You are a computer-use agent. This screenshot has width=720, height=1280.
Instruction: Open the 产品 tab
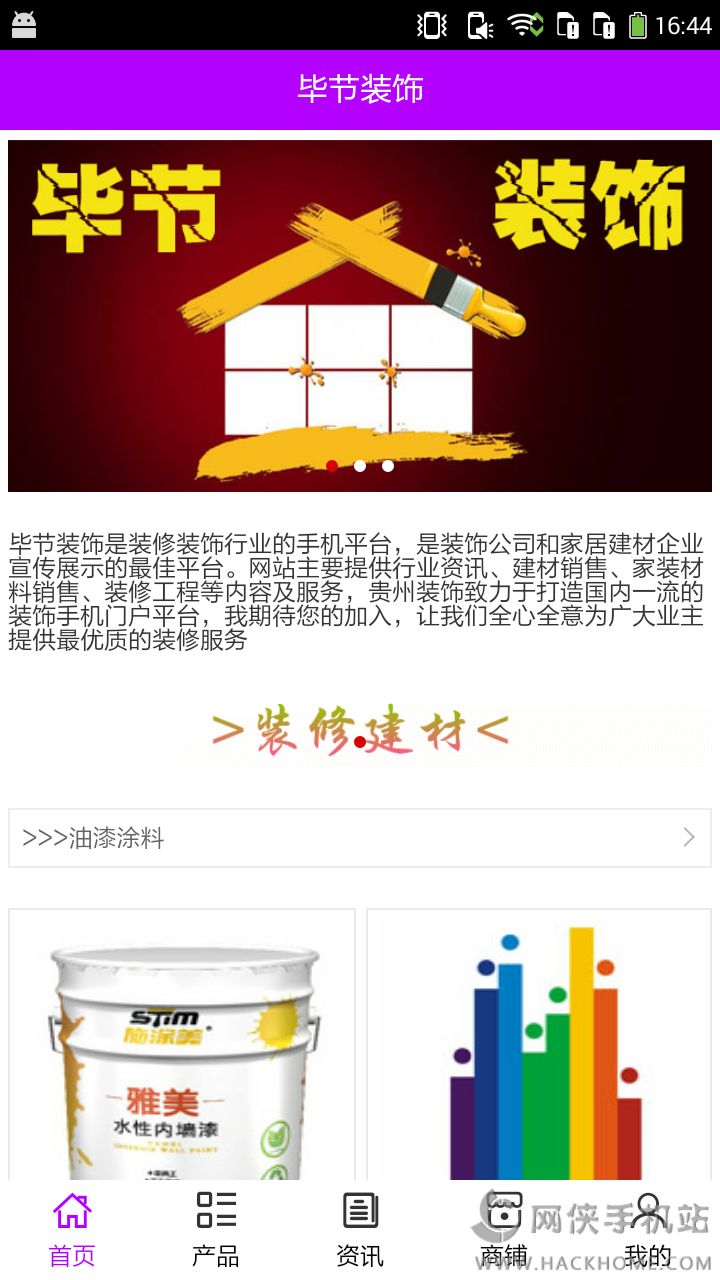click(216, 1230)
